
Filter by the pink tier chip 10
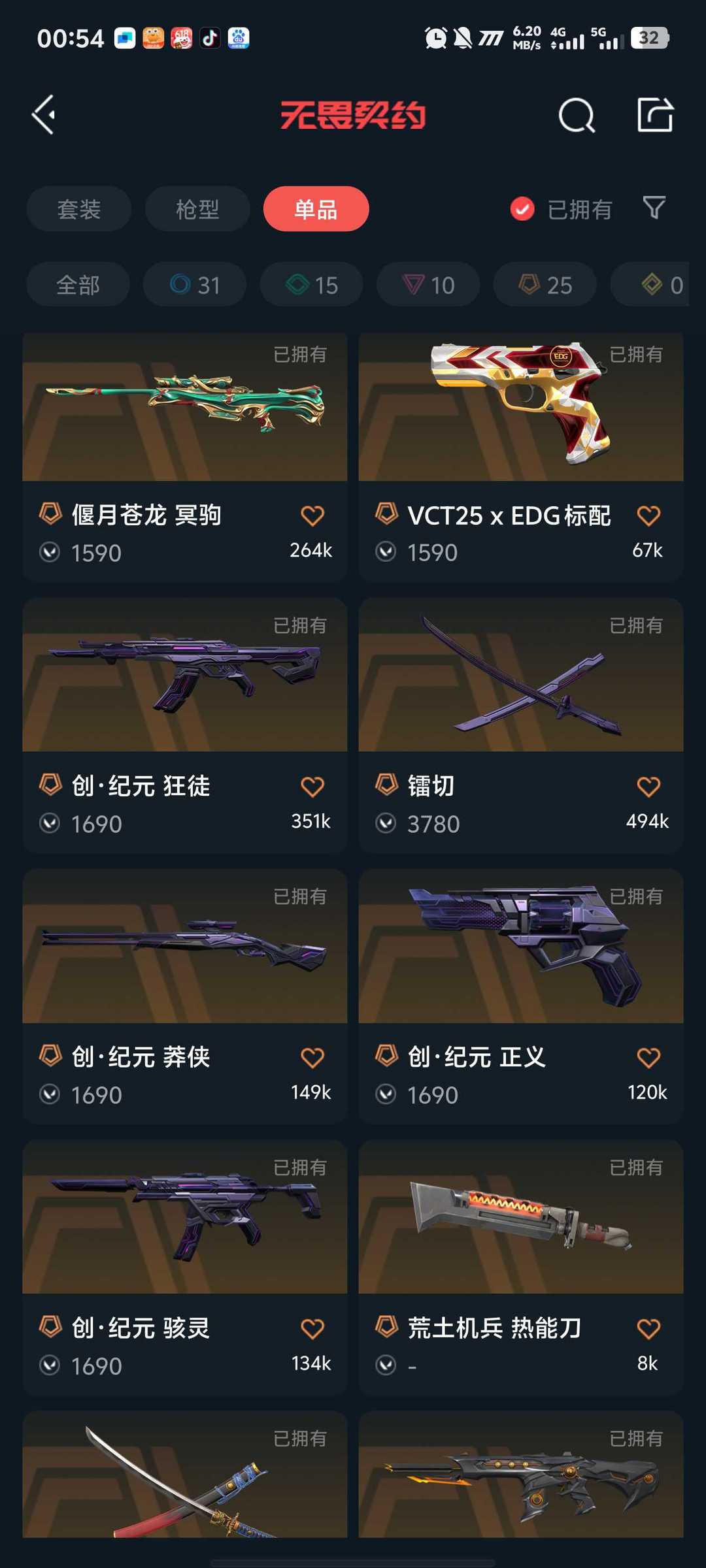[x=428, y=285]
